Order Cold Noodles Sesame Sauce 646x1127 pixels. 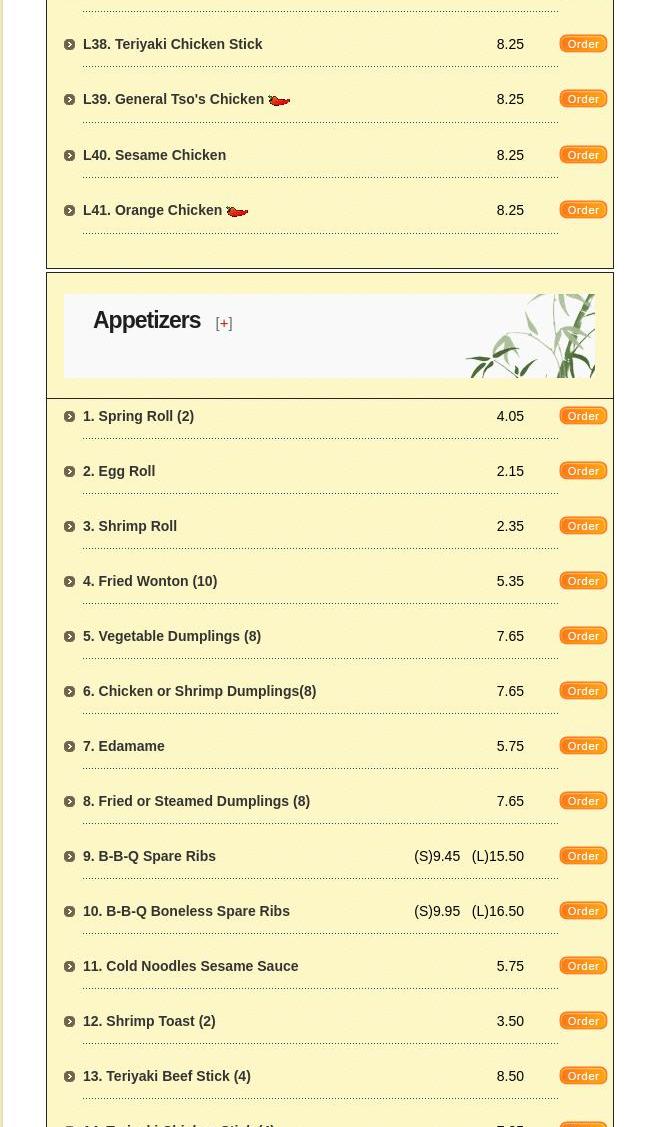click(x=583, y=966)
